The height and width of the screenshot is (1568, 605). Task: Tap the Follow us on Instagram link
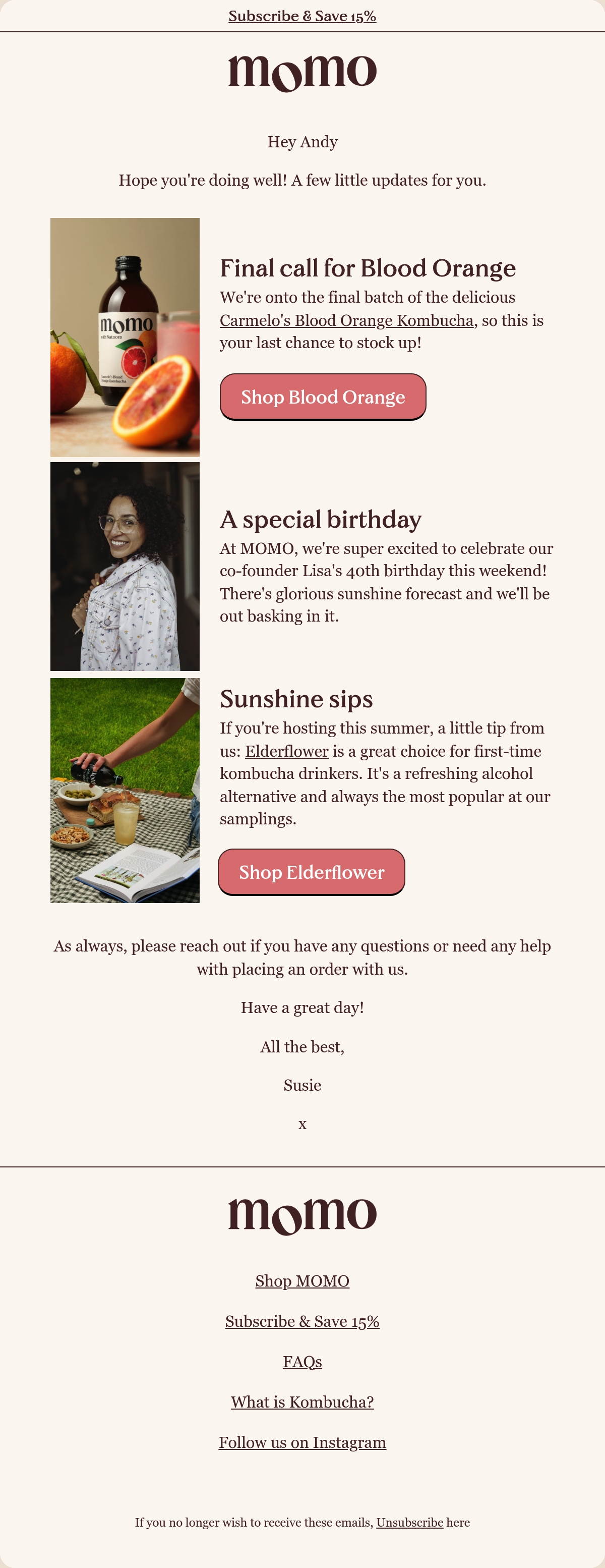[x=302, y=1442]
